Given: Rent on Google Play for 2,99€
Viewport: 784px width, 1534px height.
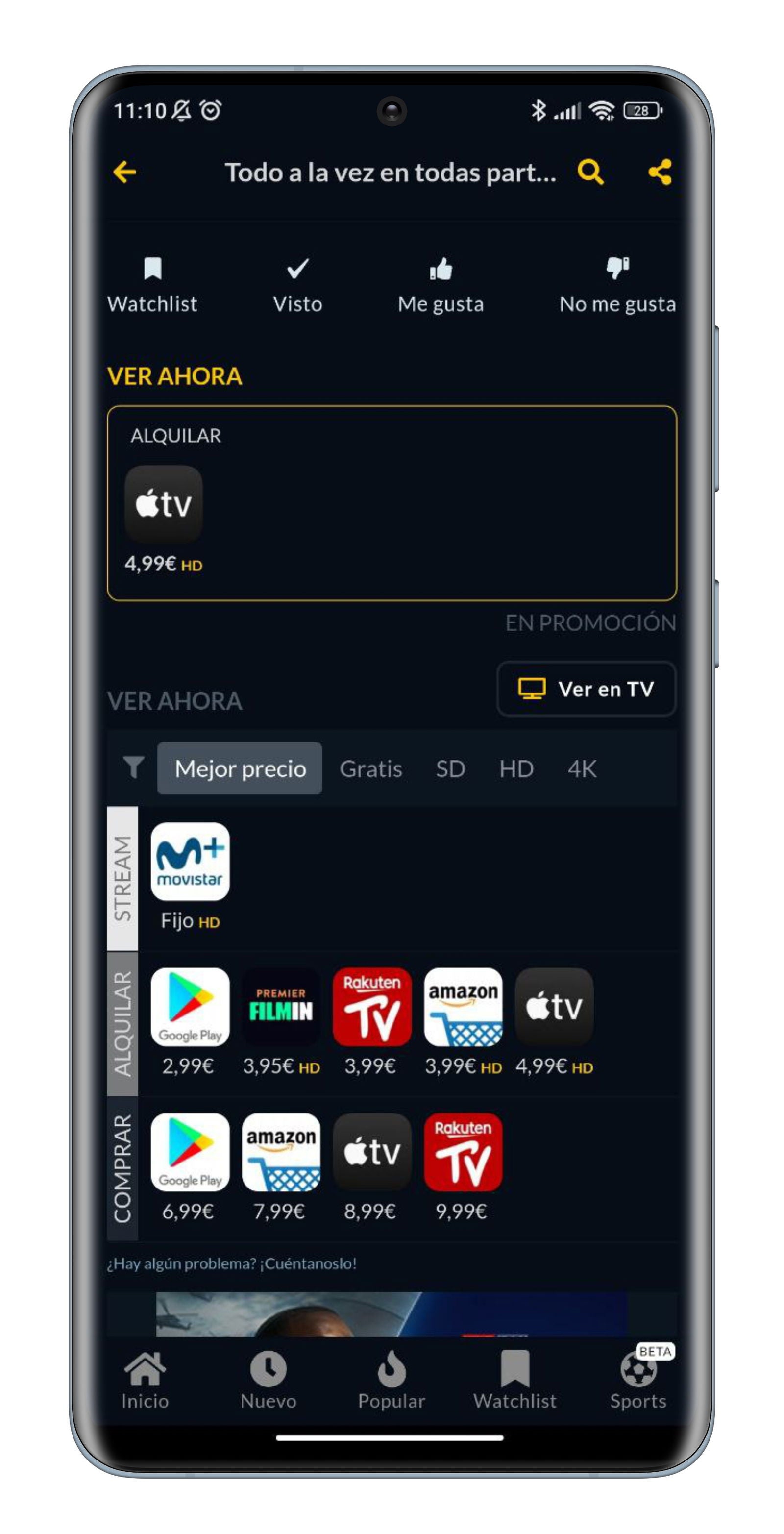Looking at the screenshot, I should point(190,1008).
